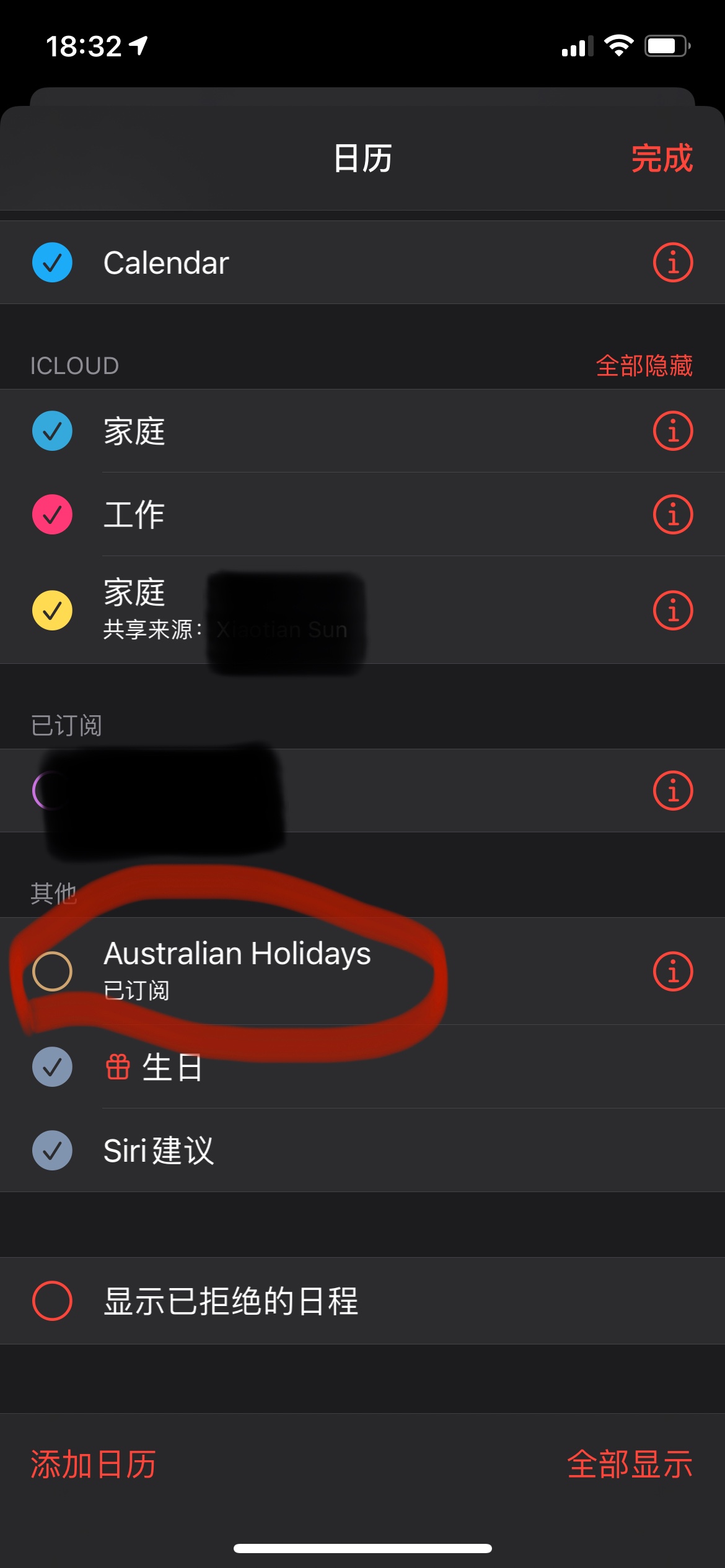The width and height of the screenshot is (725, 1568).
Task: Tap 全部显示 to show all calendars
Action: (629, 1465)
